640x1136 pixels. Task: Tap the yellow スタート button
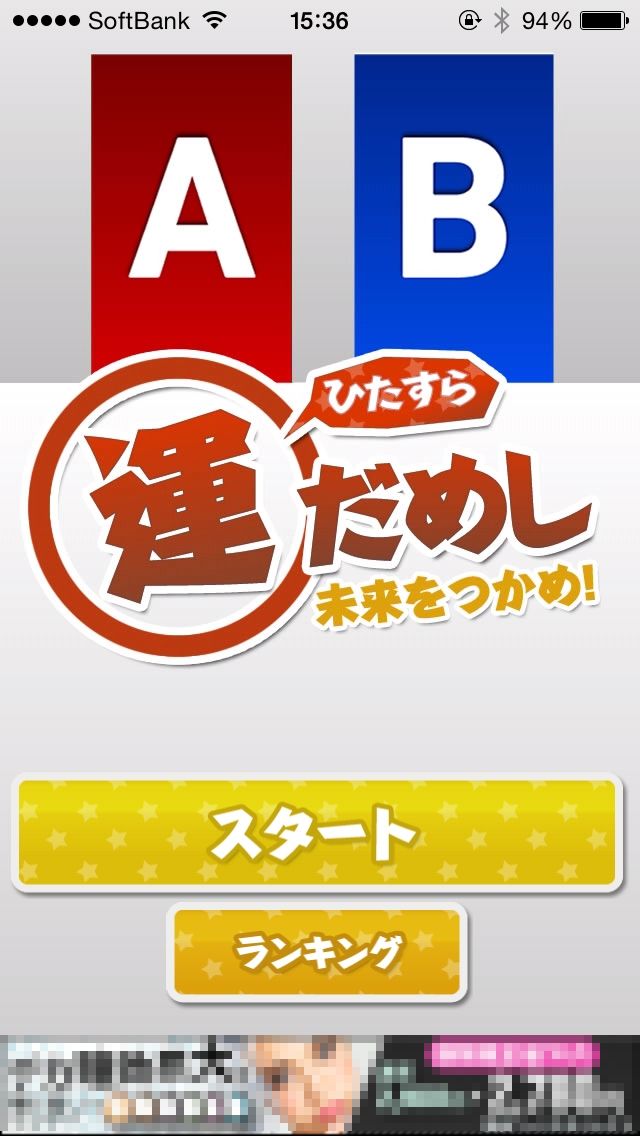pos(316,832)
